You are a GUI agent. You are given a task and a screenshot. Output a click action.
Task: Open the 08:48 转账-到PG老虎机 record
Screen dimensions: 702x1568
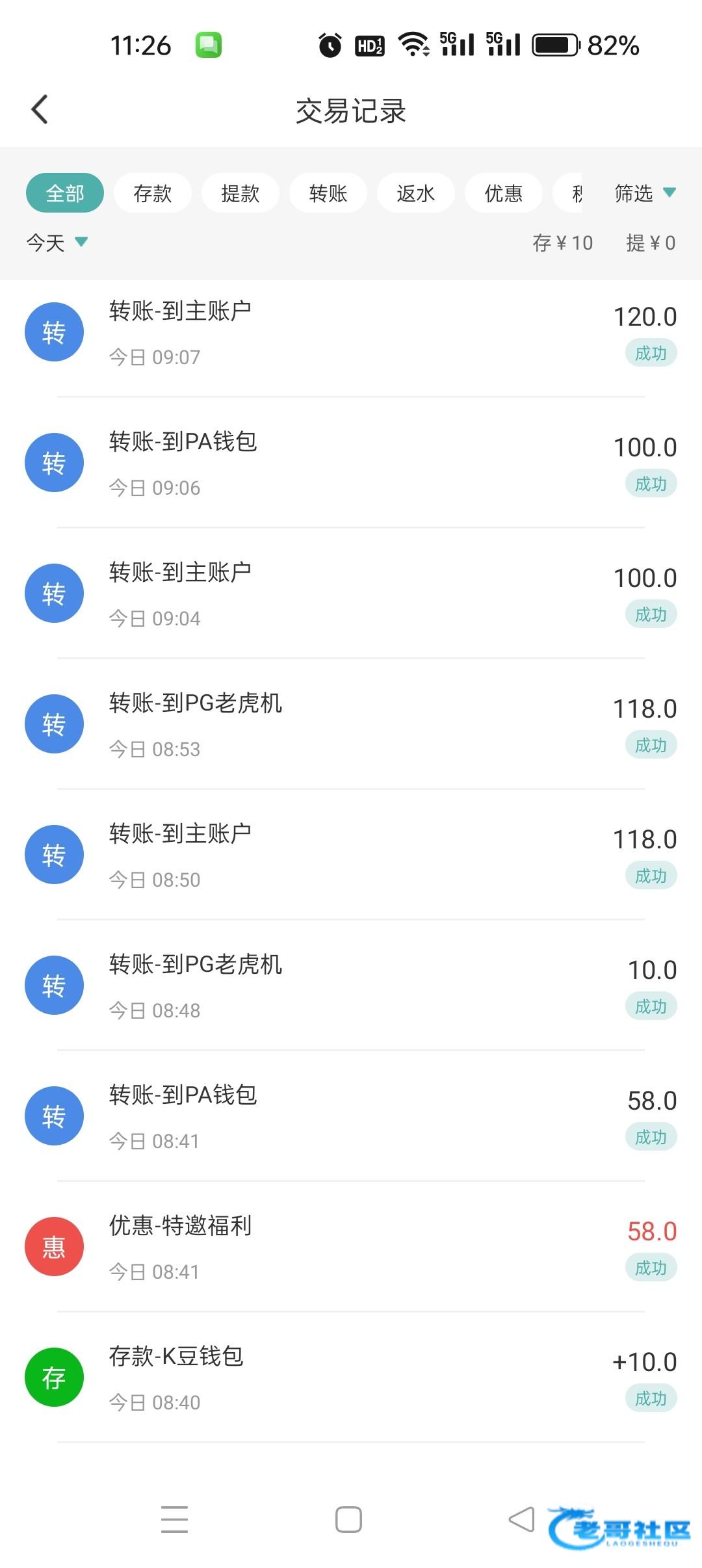[x=351, y=986]
